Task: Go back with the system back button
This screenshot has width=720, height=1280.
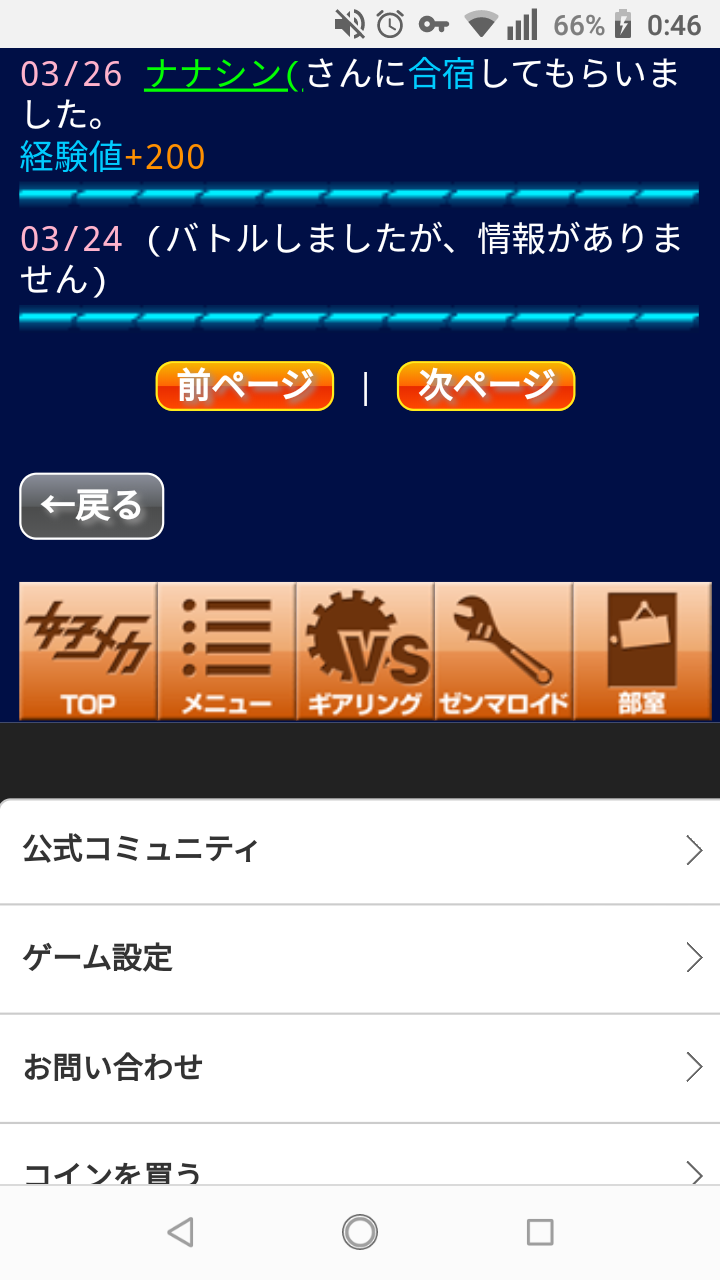Action: coord(180,1232)
